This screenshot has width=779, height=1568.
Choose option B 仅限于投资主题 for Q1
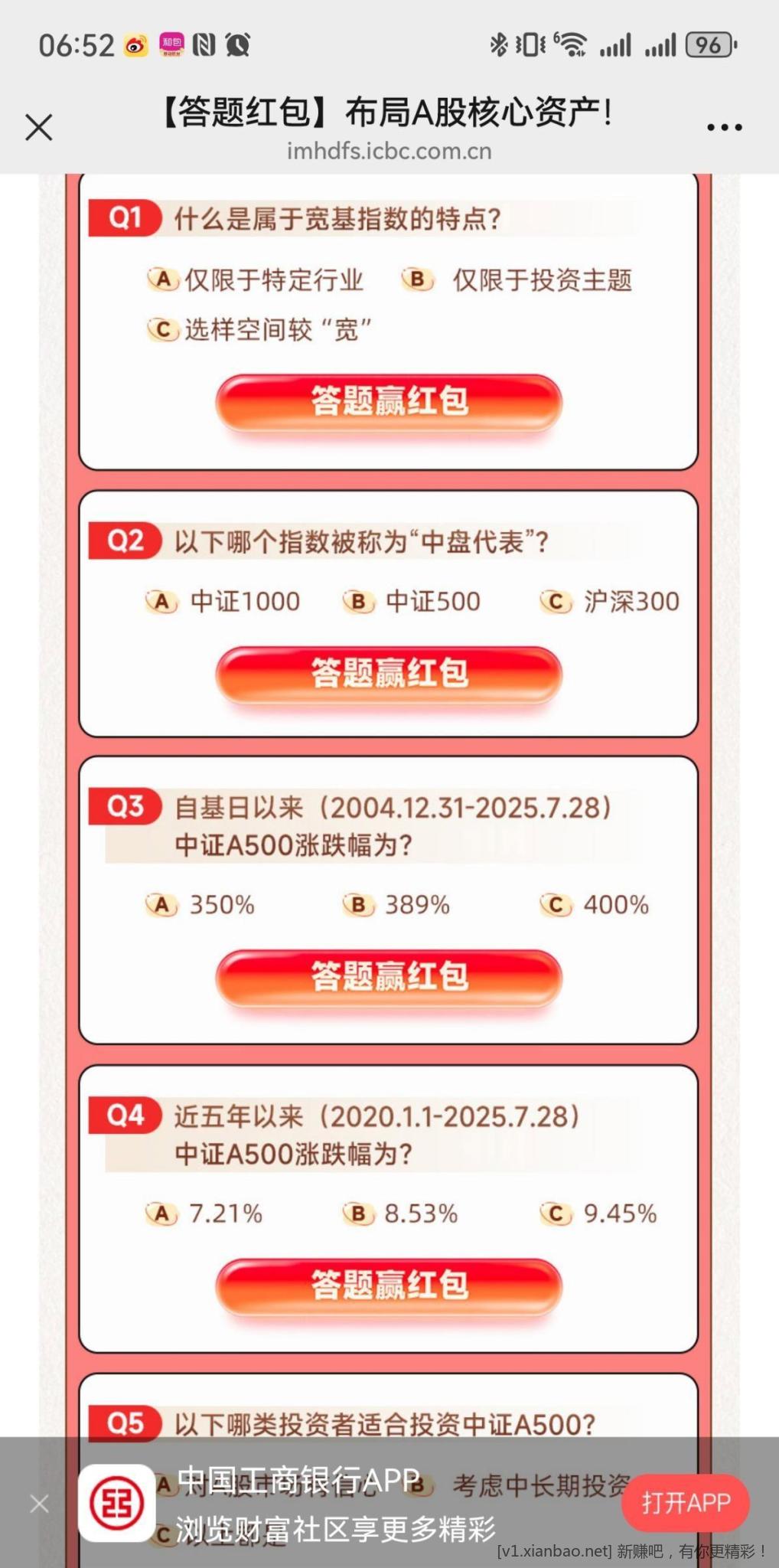coord(518,280)
